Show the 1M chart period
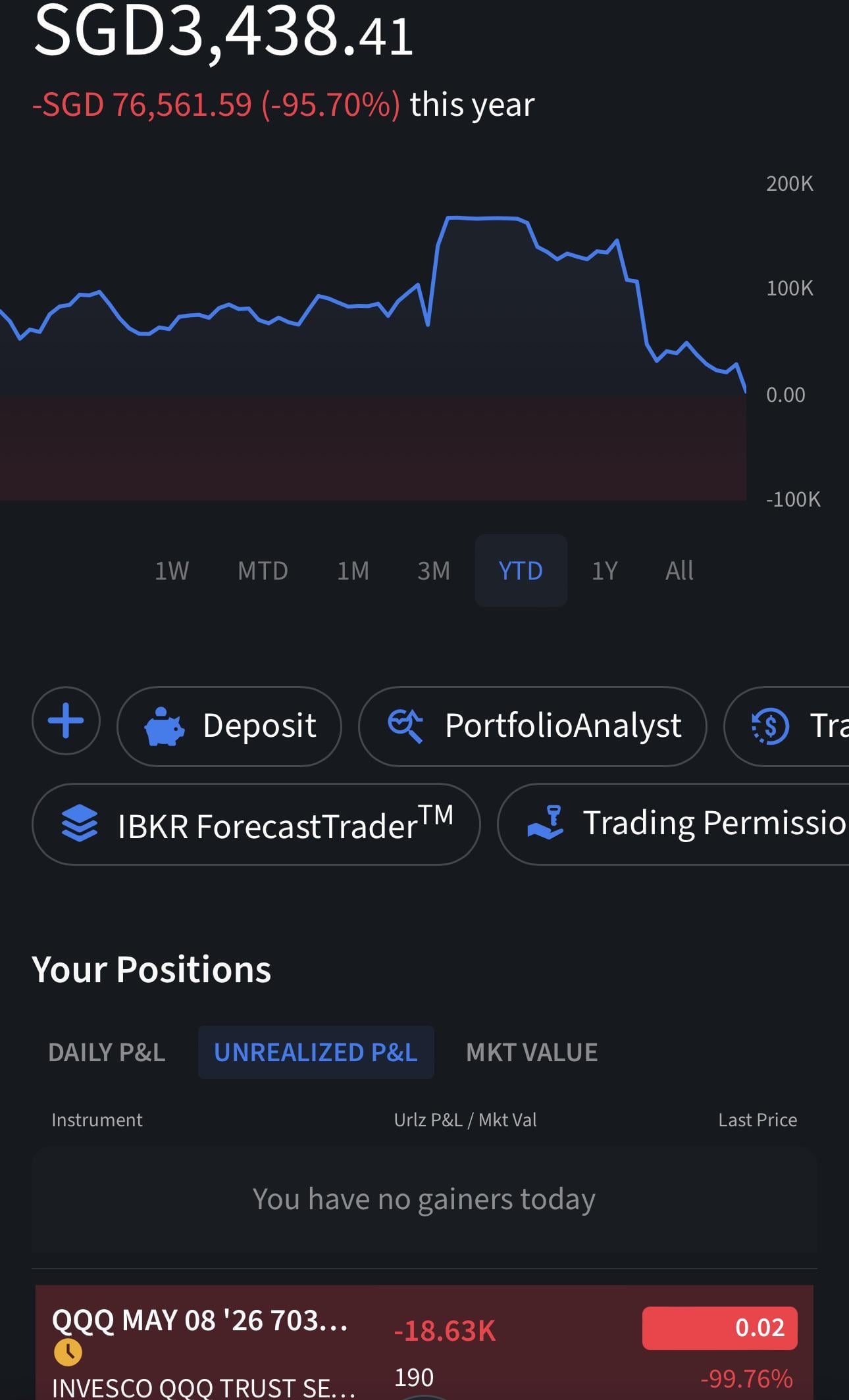 pyautogui.click(x=353, y=570)
